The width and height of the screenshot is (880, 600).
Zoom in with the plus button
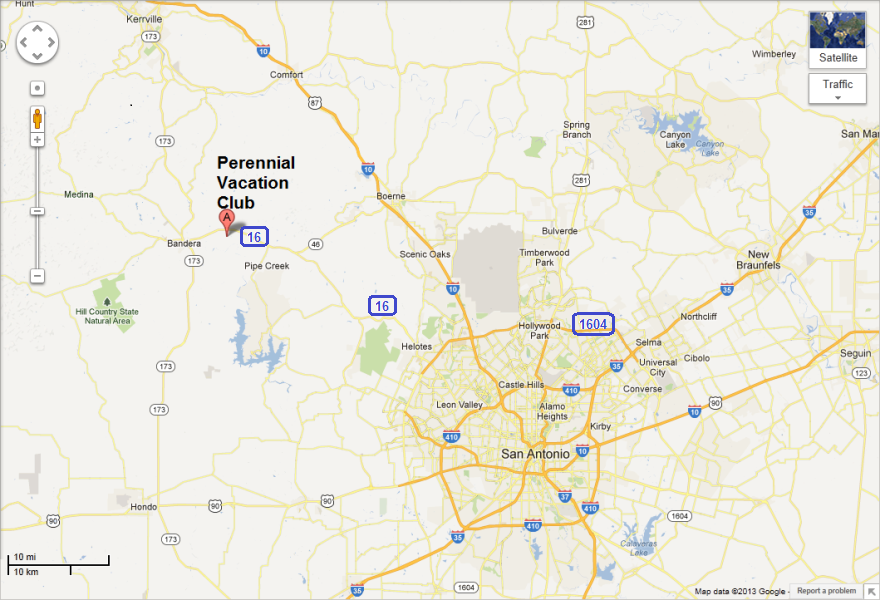pyautogui.click(x=37, y=140)
